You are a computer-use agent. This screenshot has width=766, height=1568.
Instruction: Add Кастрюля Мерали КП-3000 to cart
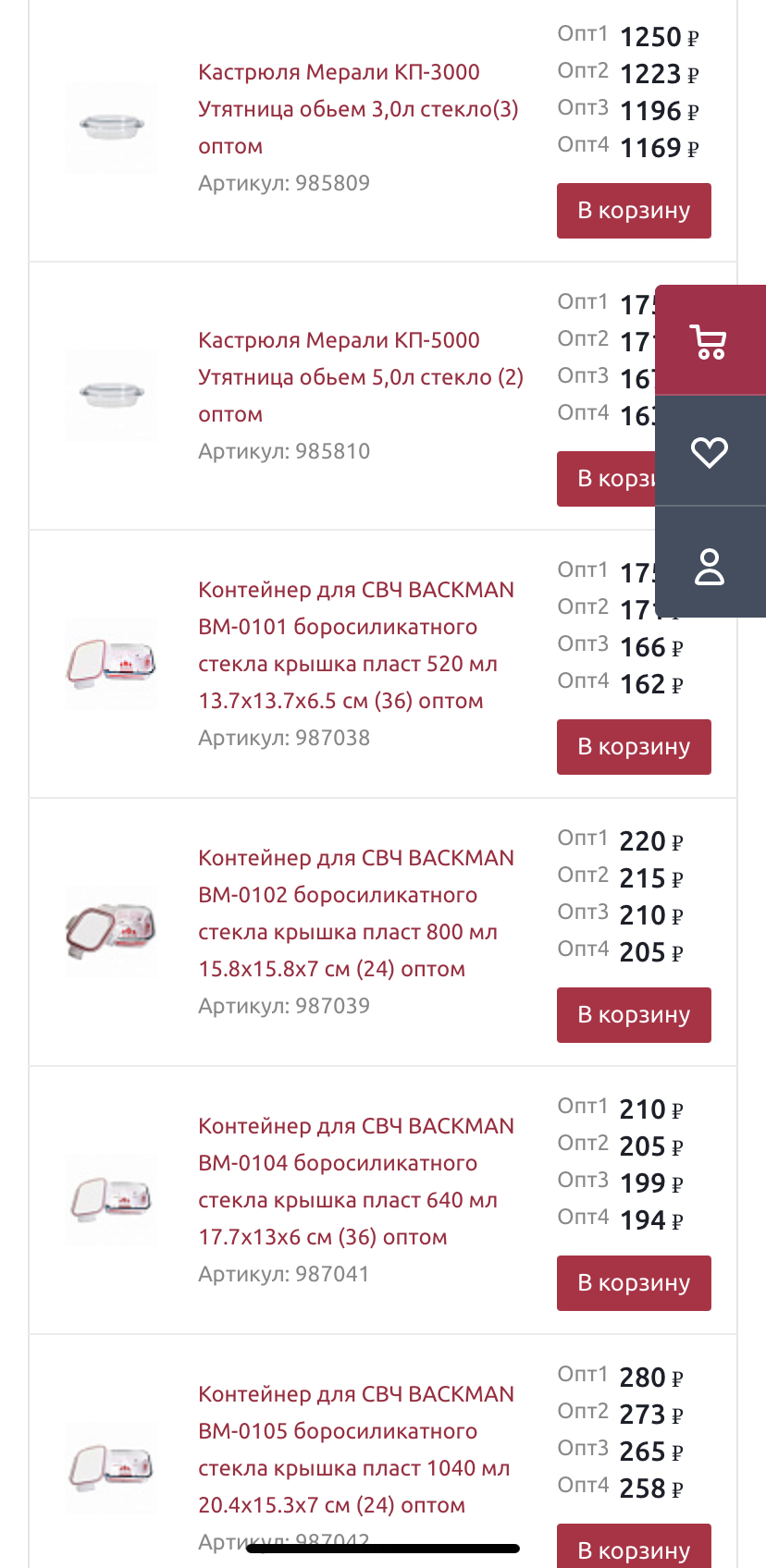(x=634, y=211)
